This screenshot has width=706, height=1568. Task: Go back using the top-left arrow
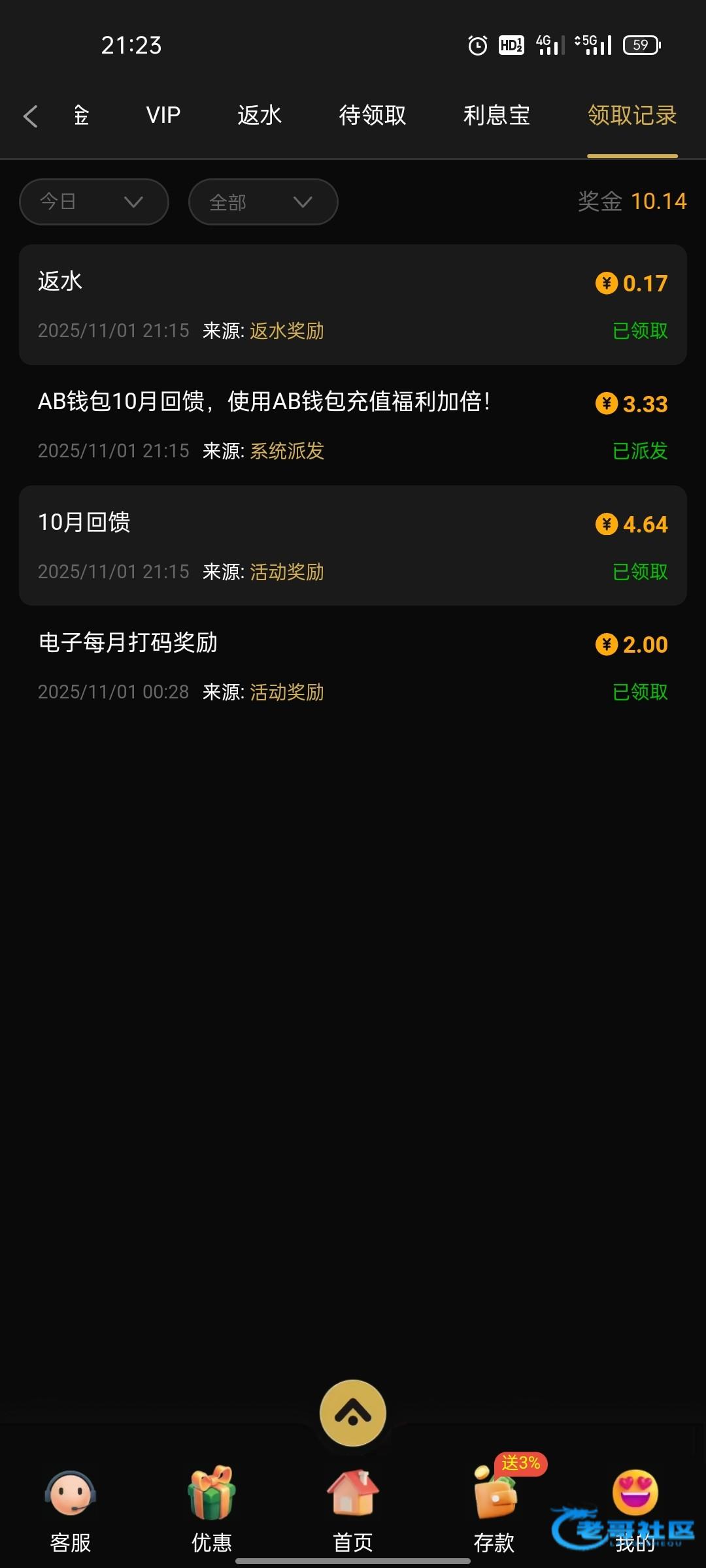[31, 116]
